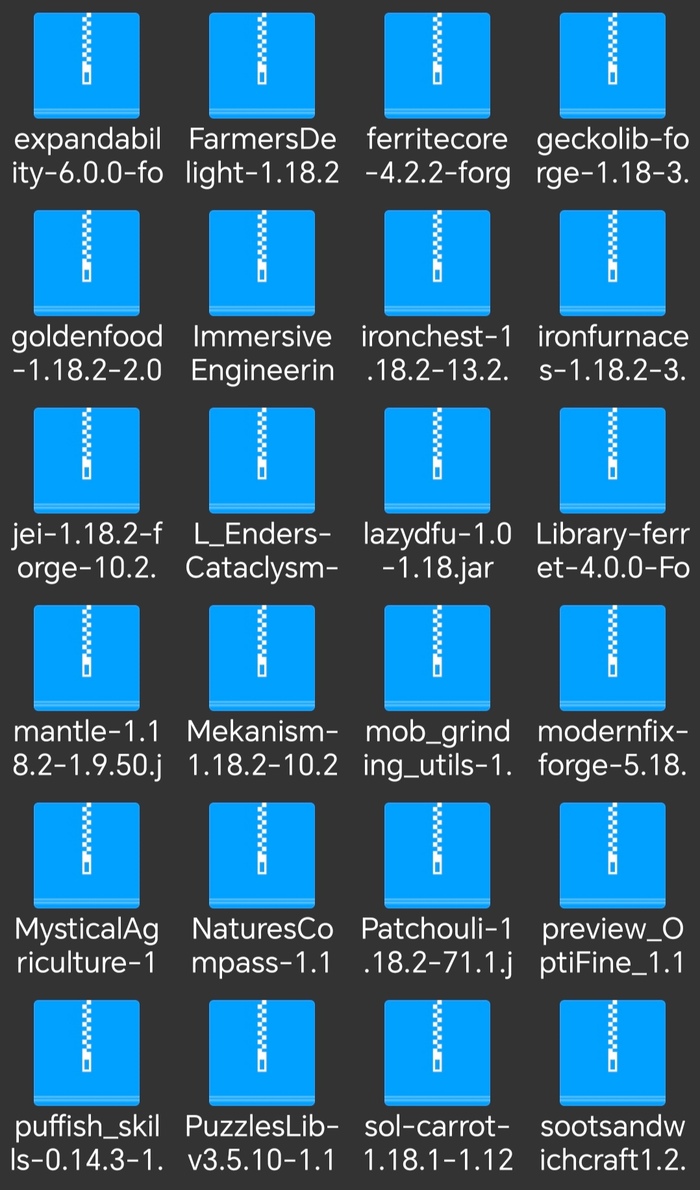Select the mantle-1.18.2-1.9.50 file
The image size is (700, 1190).
(x=87, y=653)
